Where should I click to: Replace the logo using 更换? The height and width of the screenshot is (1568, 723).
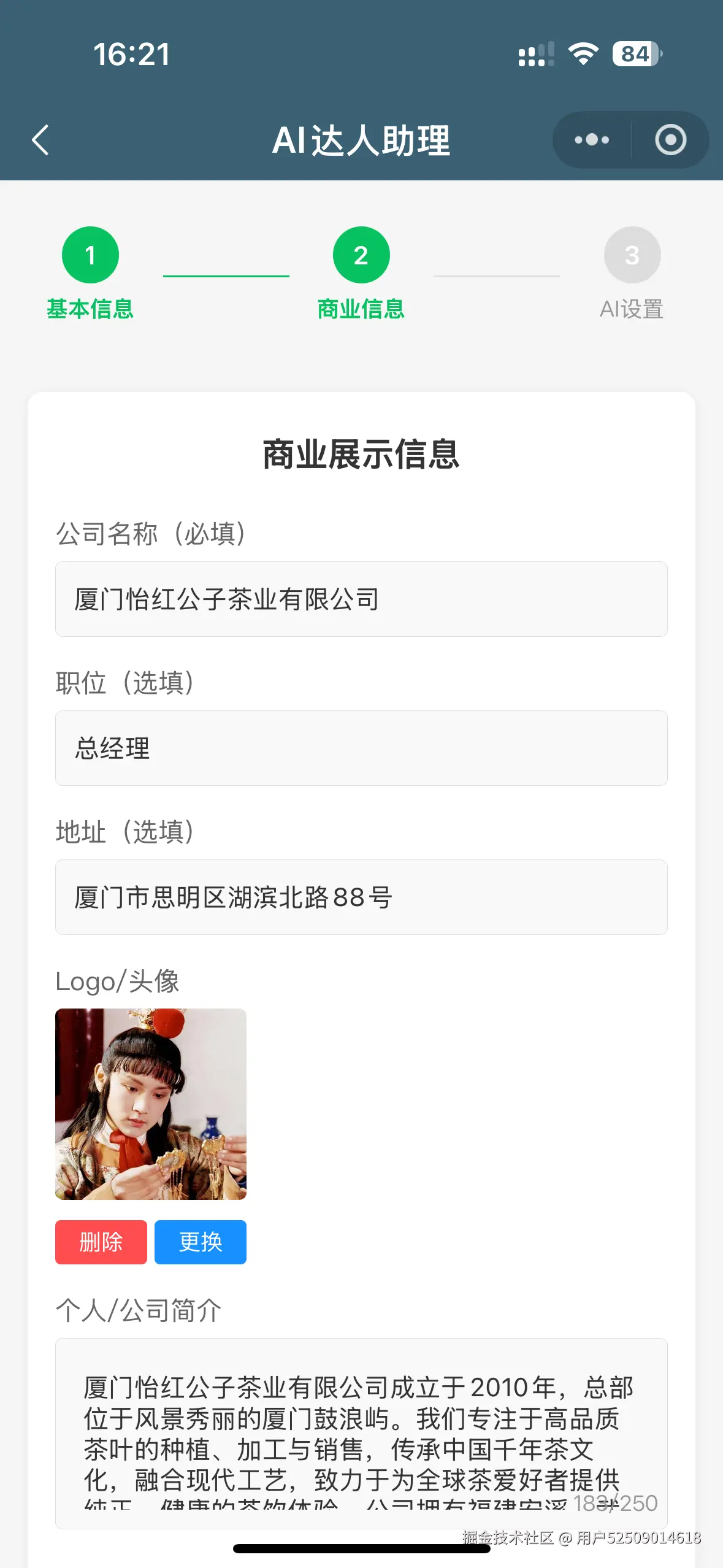click(201, 1242)
